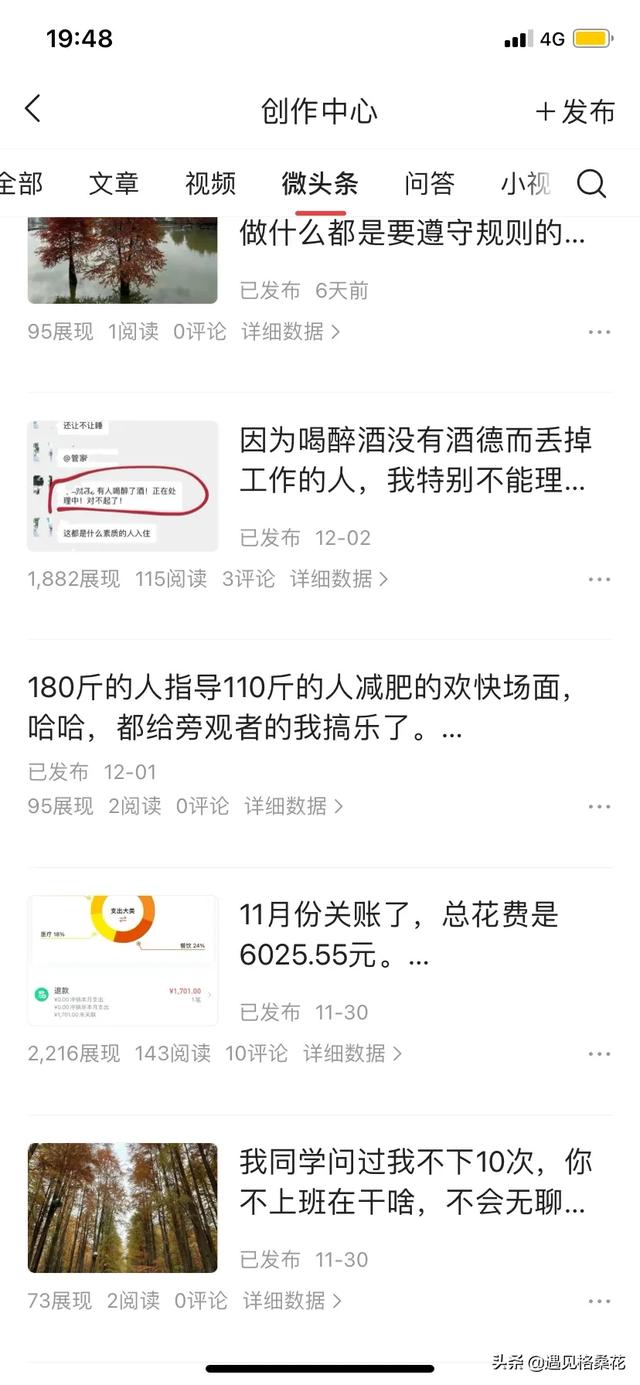This screenshot has height=1385, width=640.
Task: Open the search magnifier icon
Action: [591, 183]
